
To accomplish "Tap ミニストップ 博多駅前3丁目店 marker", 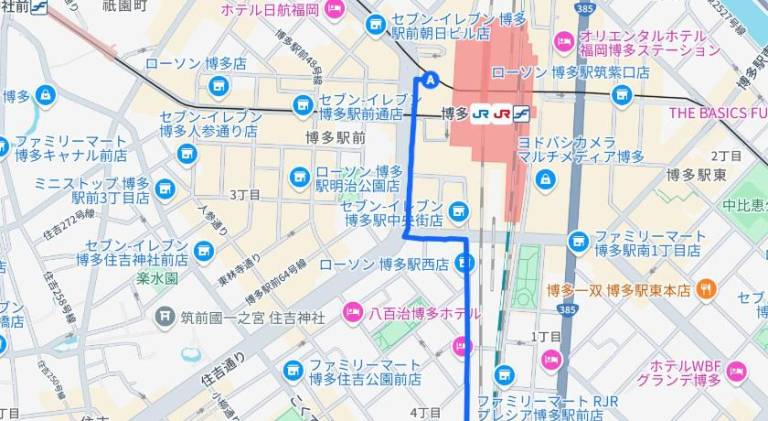I will pyautogui.click(x=165, y=189).
